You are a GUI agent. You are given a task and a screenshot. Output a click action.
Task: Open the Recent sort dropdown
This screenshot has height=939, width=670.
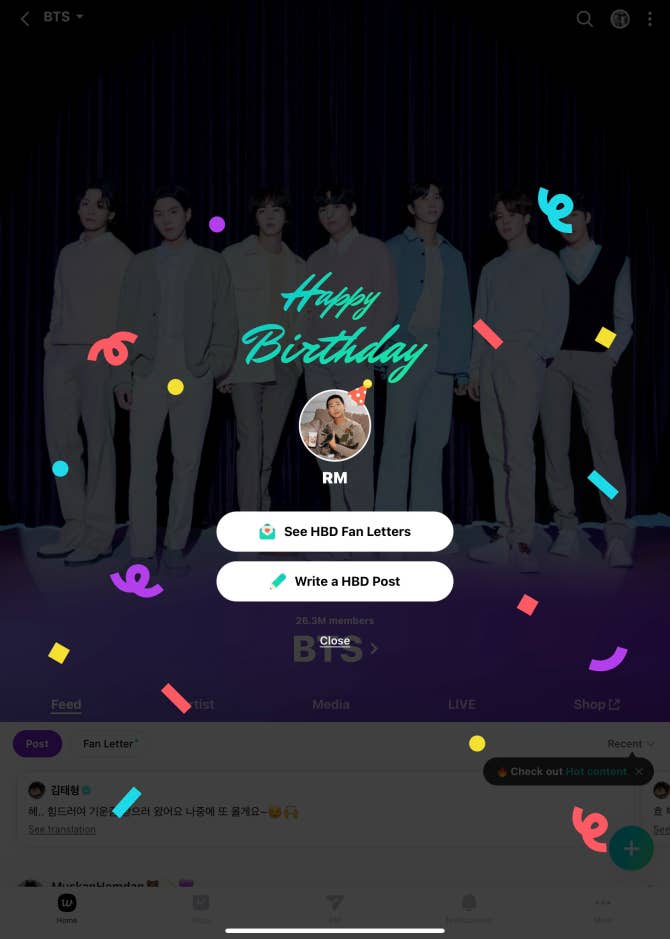[x=631, y=744]
